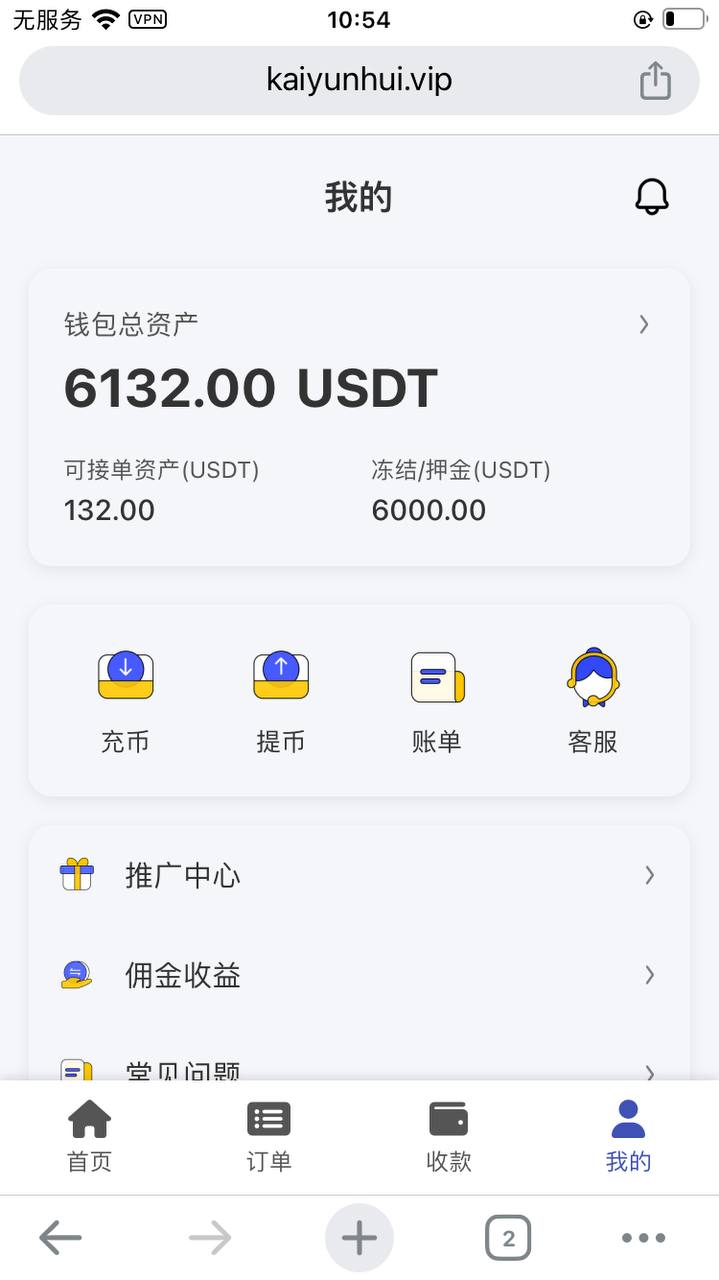Go back with browser back arrow
The width and height of the screenshot is (719, 1280).
click(60, 1239)
